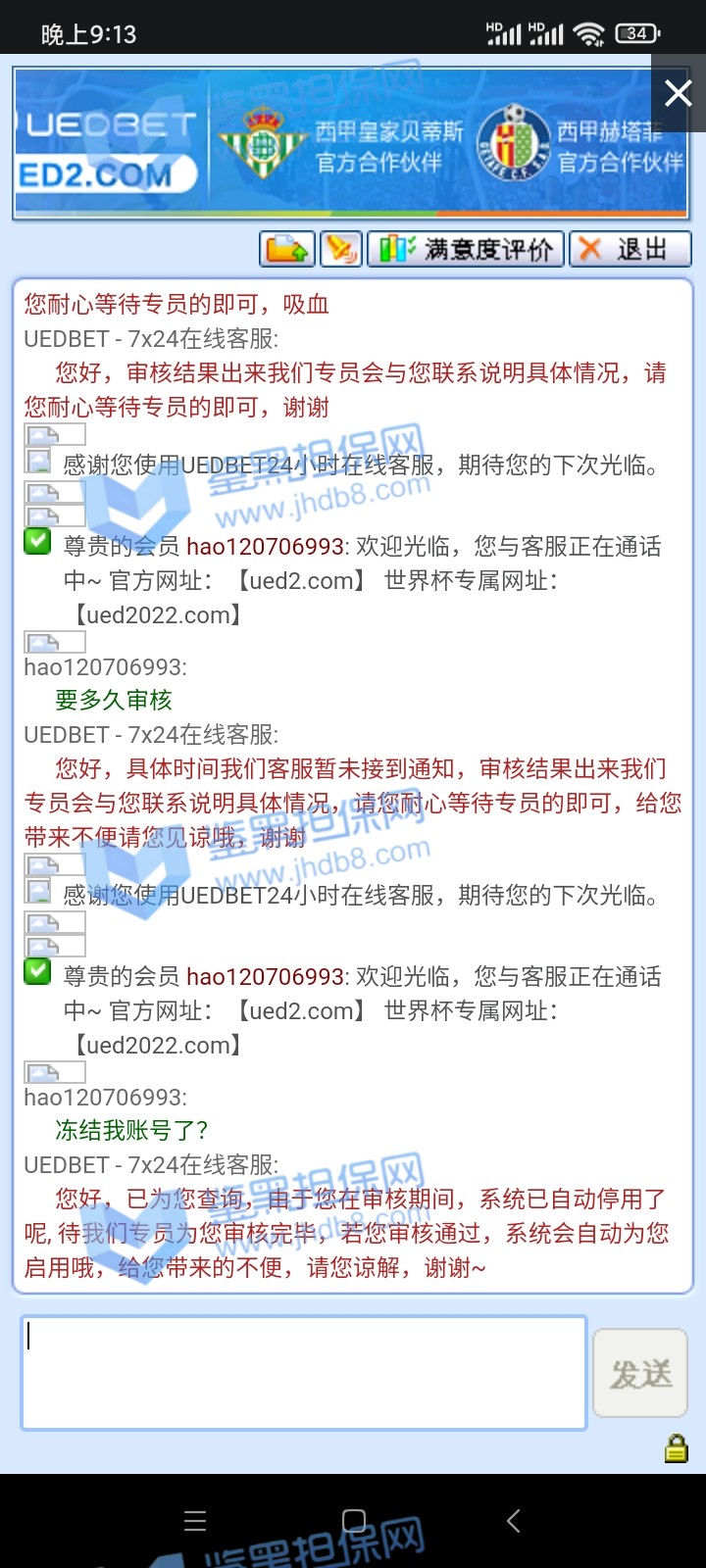The image size is (706, 1568).
Task: Tap 退出 to exit the chat
Action: tap(630, 249)
